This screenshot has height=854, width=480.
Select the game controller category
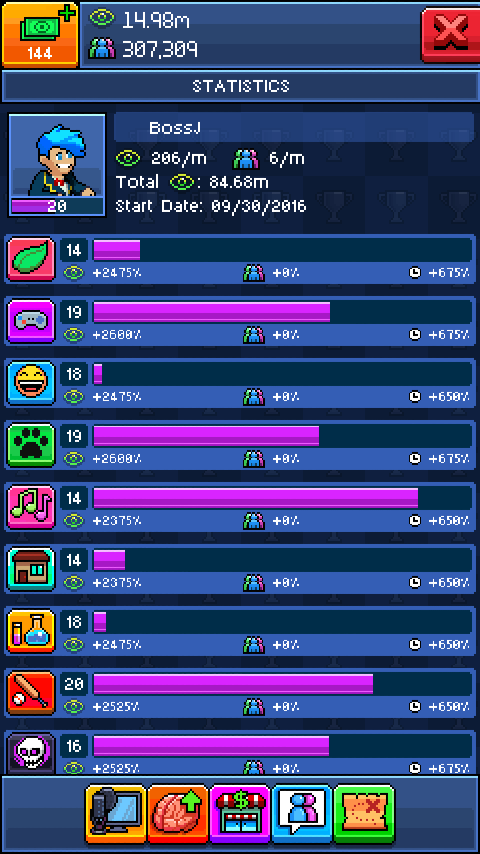tap(31, 321)
